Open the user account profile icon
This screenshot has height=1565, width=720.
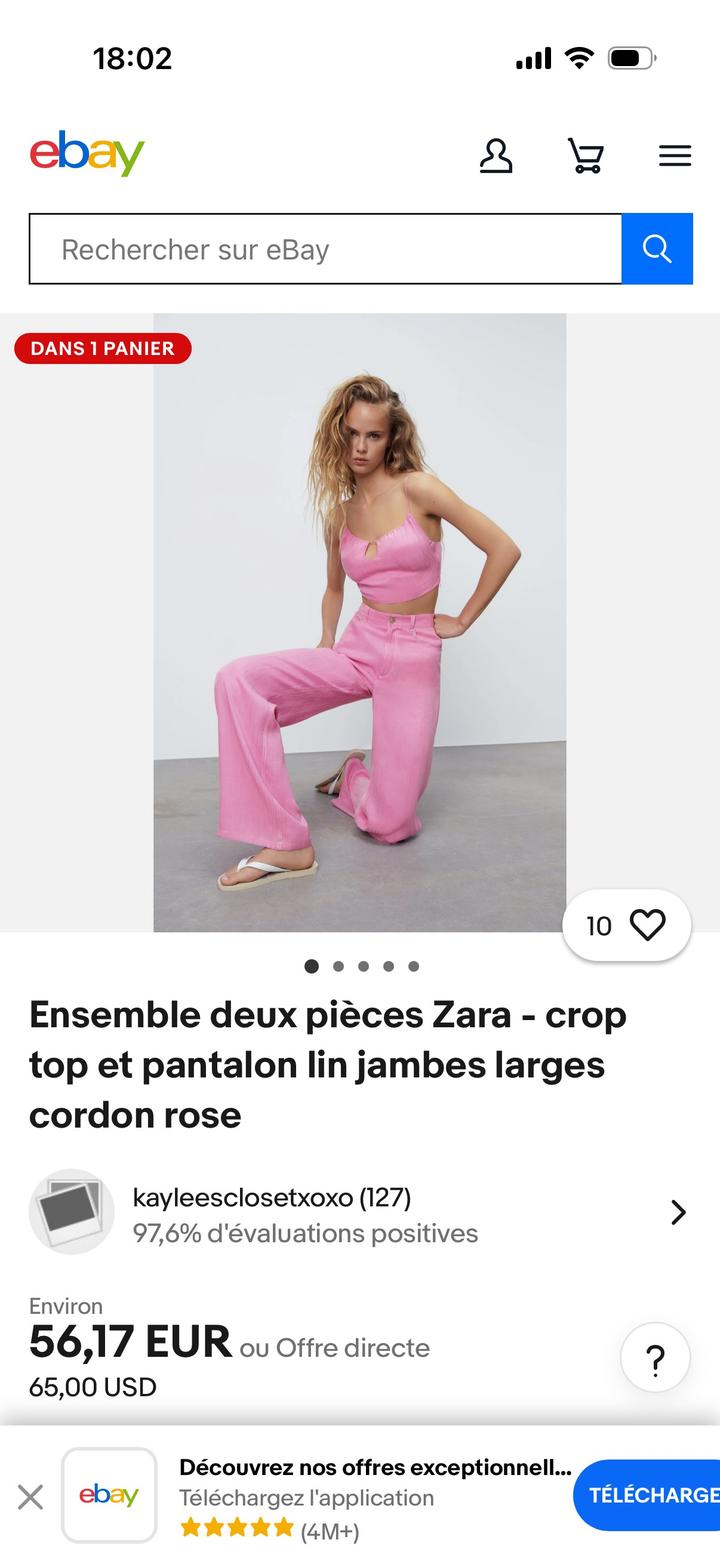(x=496, y=156)
